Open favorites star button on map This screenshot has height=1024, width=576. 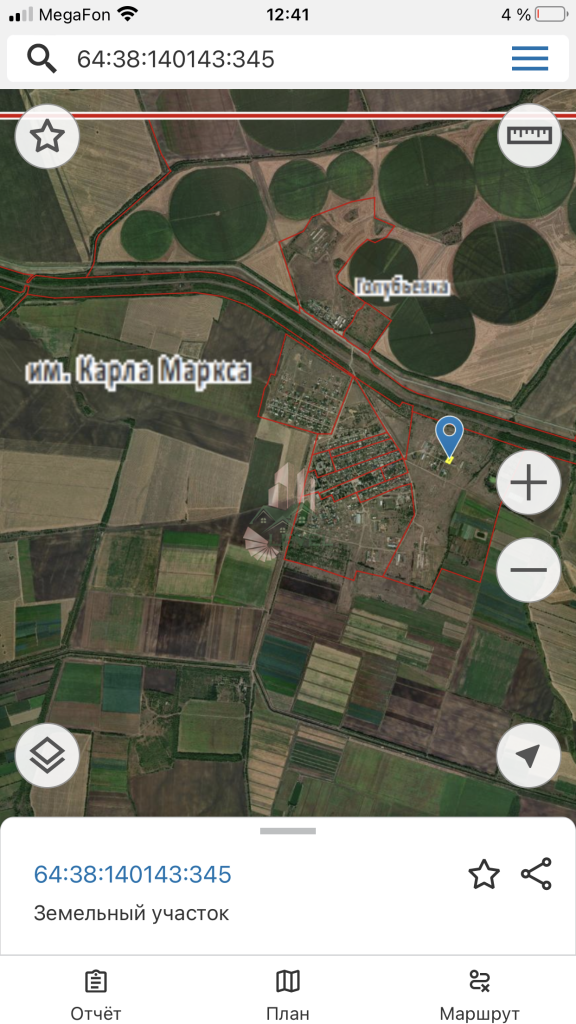coord(47,136)
